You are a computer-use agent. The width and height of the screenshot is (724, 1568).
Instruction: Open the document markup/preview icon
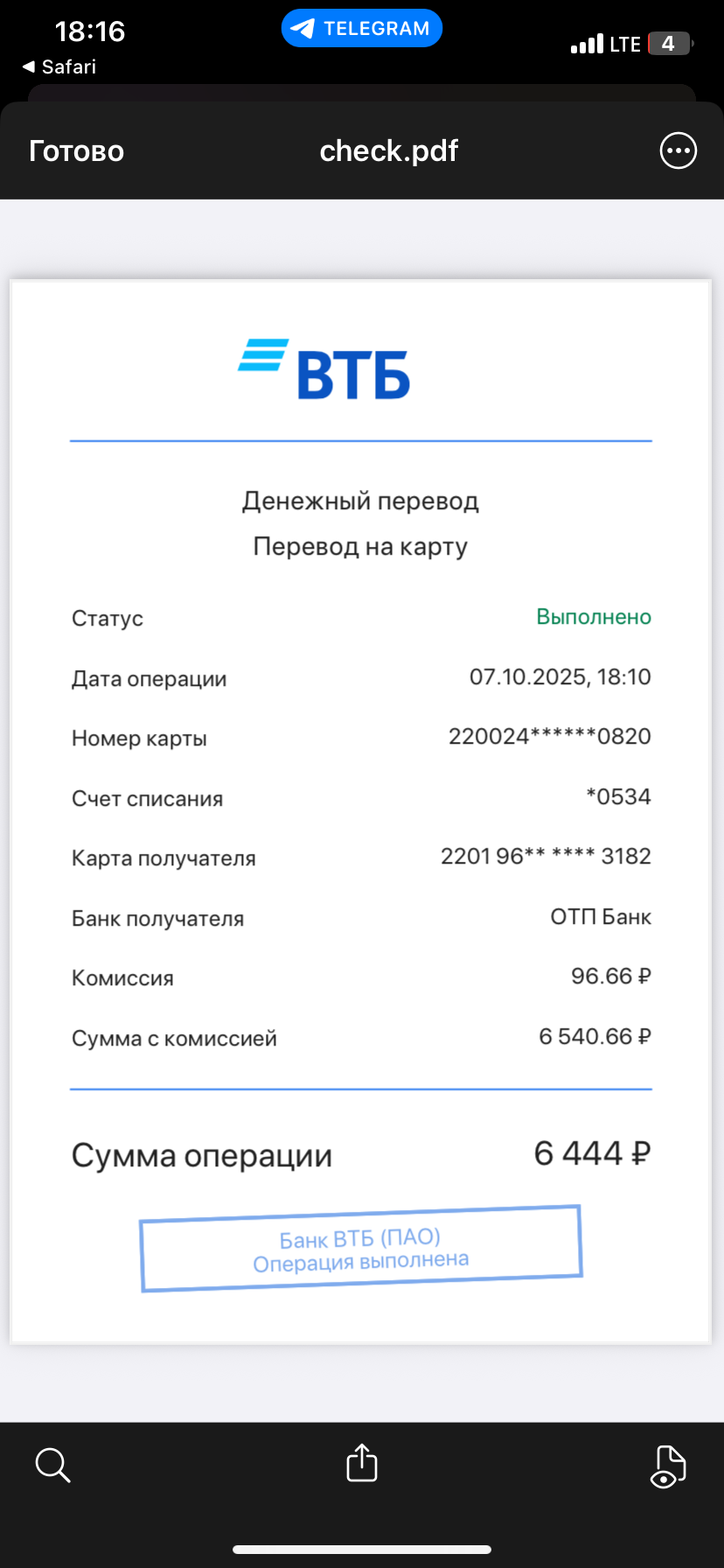668,1466
